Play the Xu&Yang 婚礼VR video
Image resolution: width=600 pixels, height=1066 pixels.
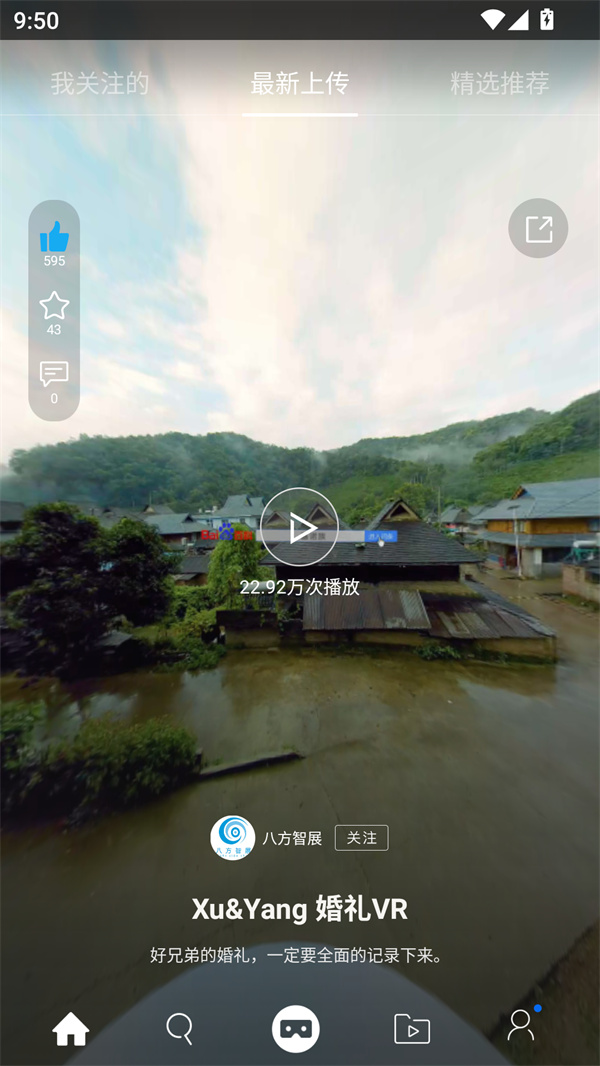click(299, 527)
